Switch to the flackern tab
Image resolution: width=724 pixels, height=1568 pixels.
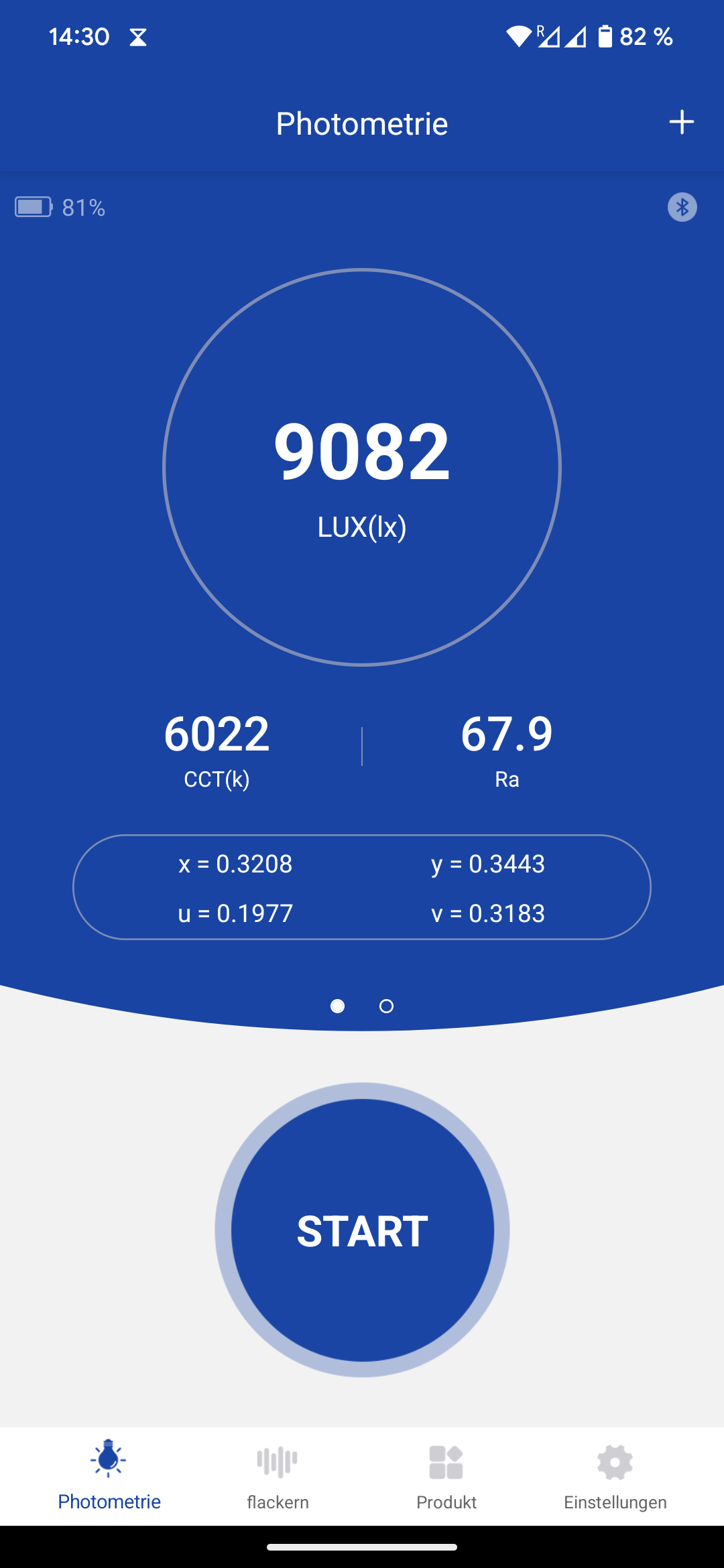[x=278, y=1476]
